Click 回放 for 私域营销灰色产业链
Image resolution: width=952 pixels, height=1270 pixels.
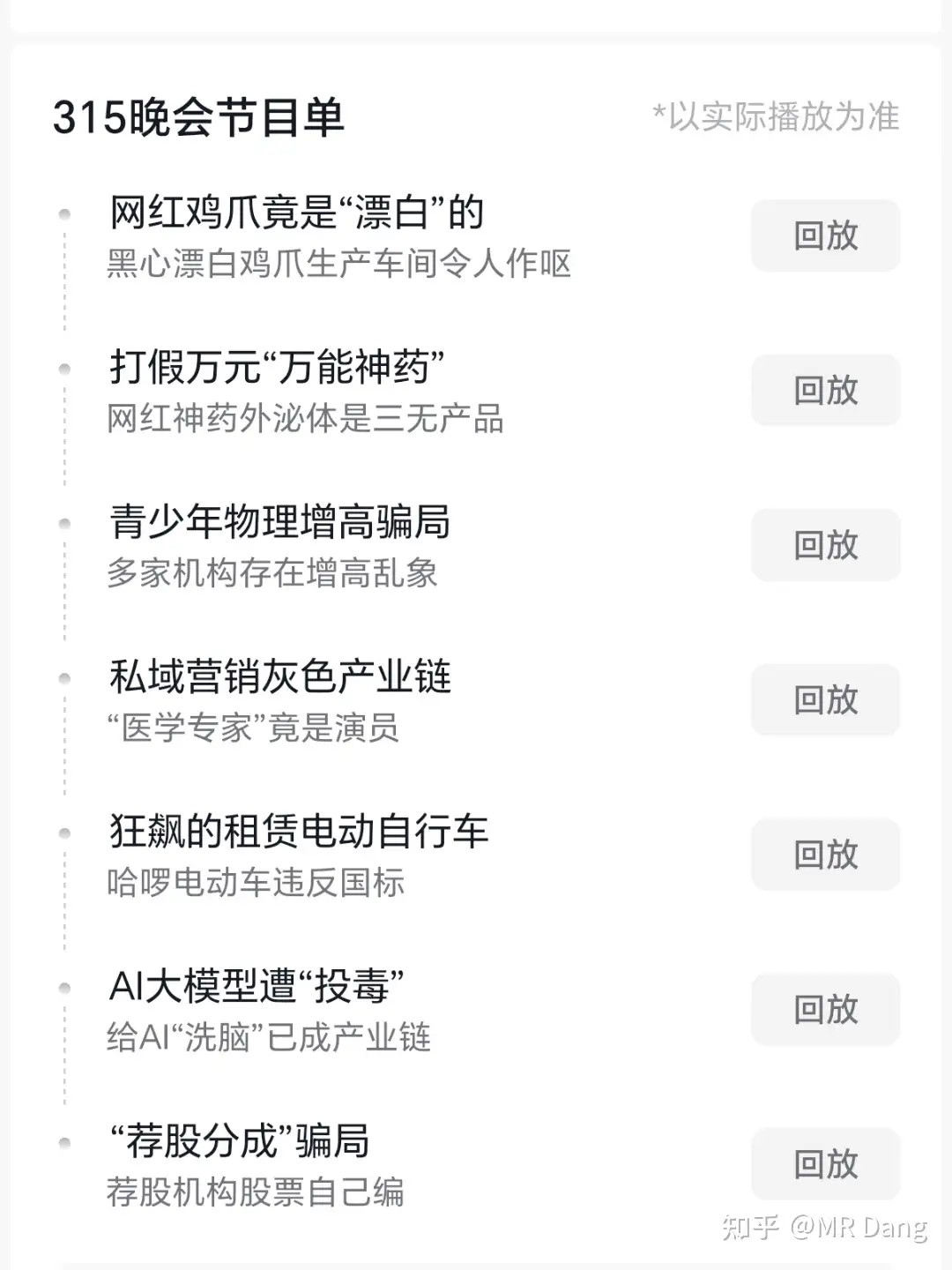tap(824, 700)
